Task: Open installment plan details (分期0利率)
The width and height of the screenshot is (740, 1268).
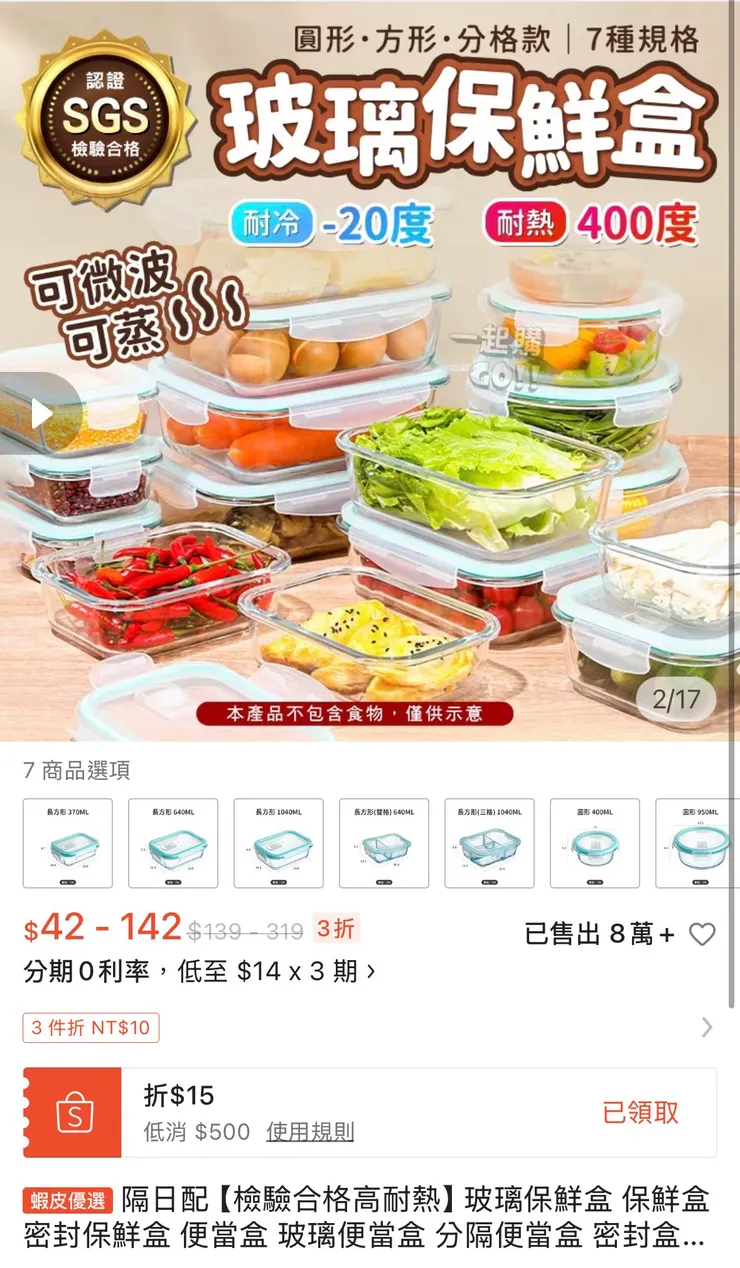Action: [200, 971]
